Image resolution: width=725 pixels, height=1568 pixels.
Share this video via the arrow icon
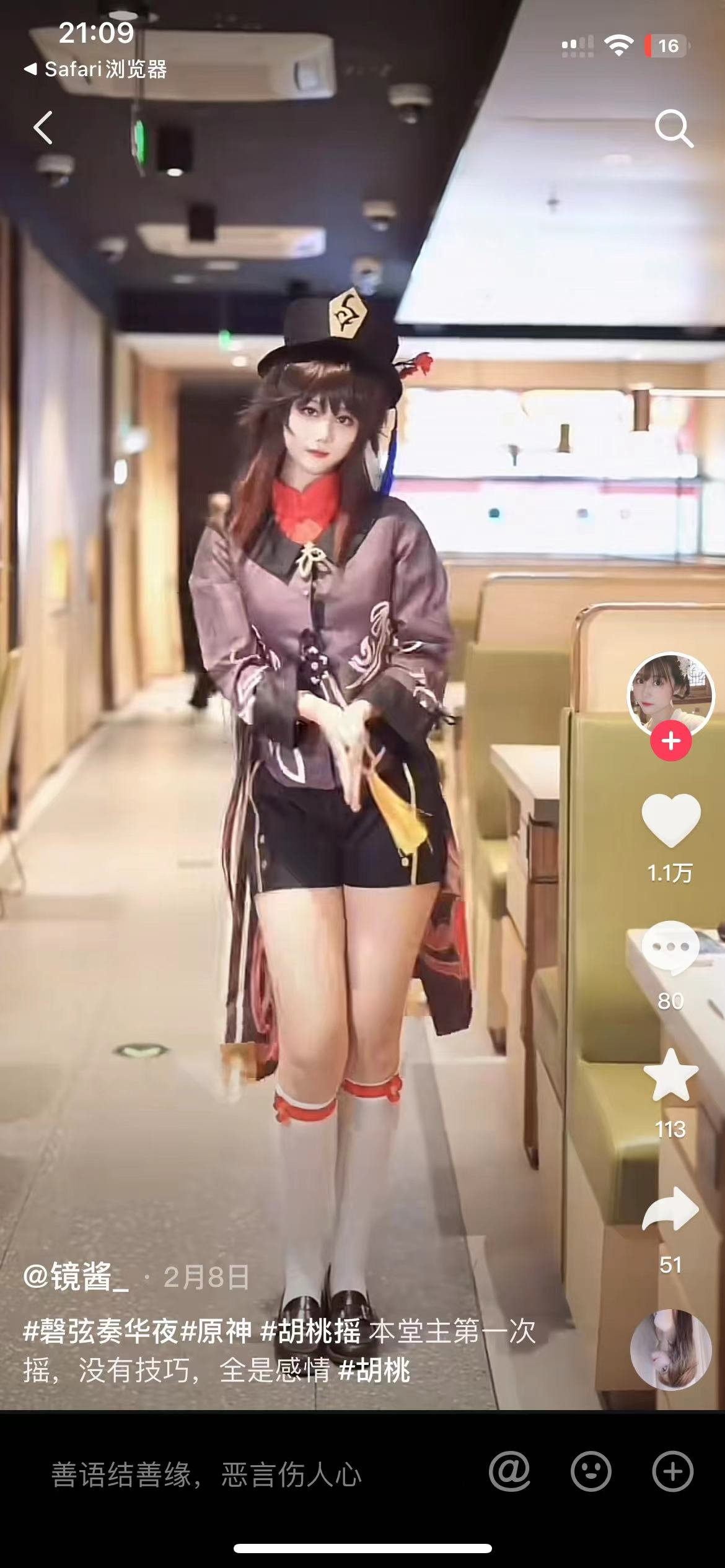(670, 1209)
